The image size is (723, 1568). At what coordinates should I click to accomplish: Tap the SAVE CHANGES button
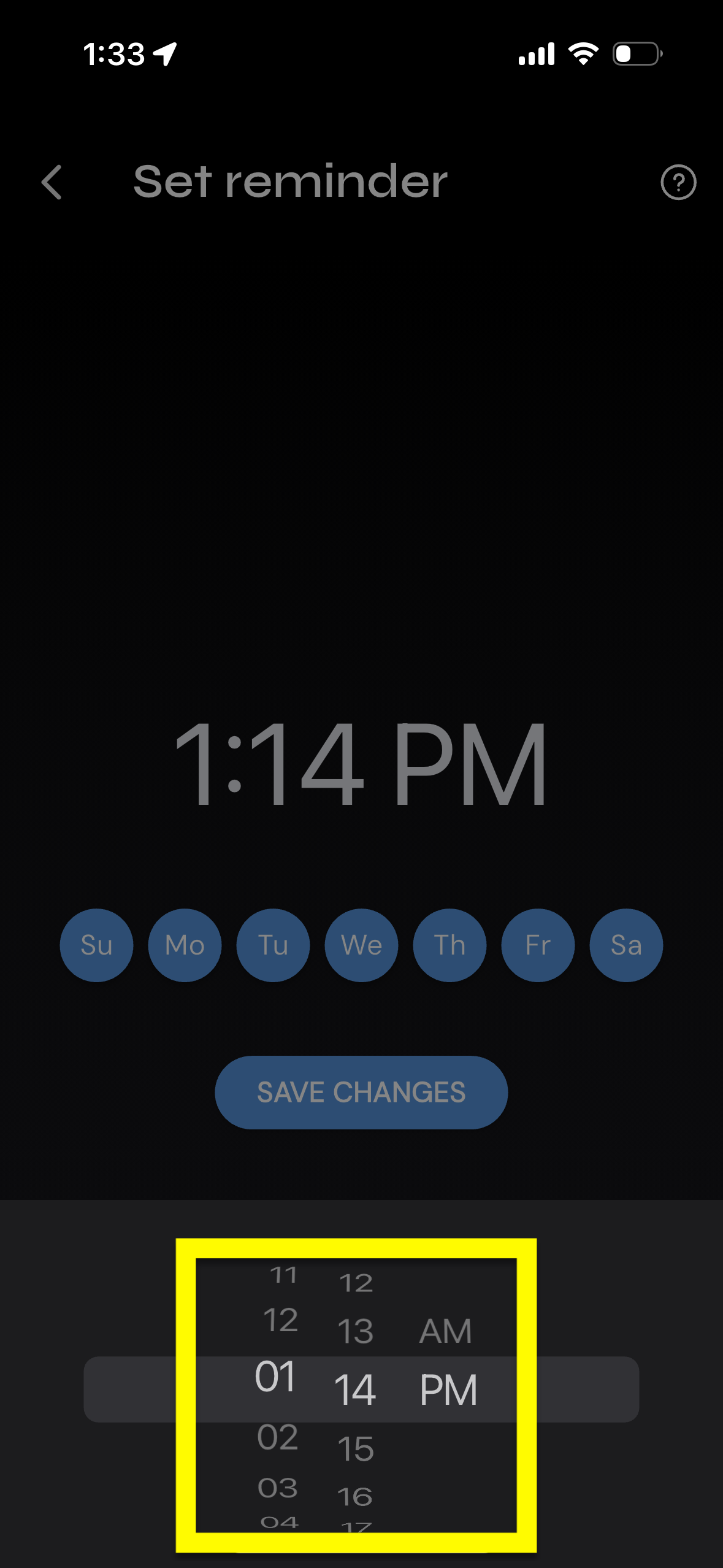pyautogui.click(x=361, y=1092)
